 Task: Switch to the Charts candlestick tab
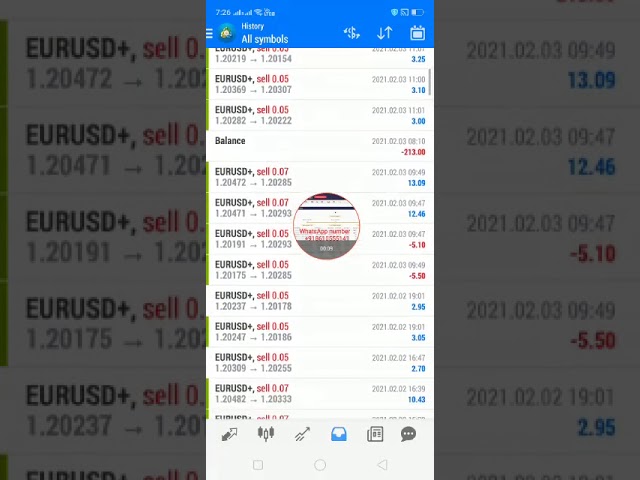point(265,434)
